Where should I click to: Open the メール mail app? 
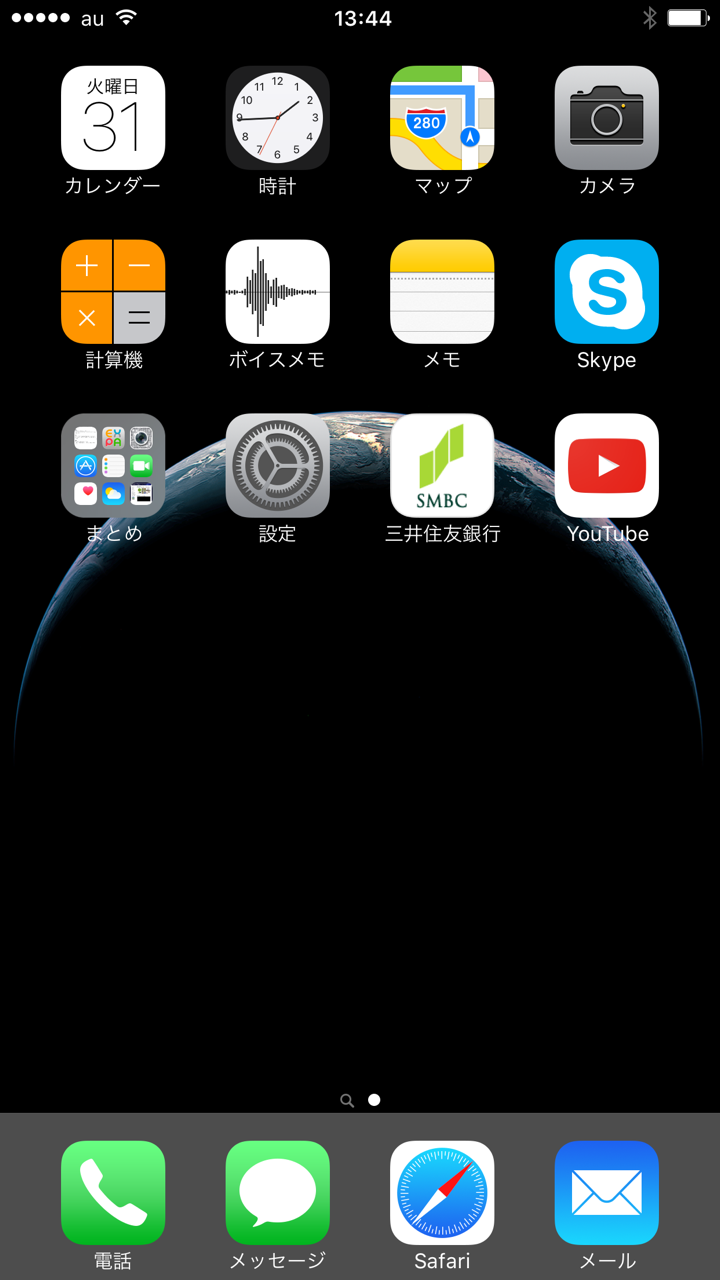(x=606, y=1193)
